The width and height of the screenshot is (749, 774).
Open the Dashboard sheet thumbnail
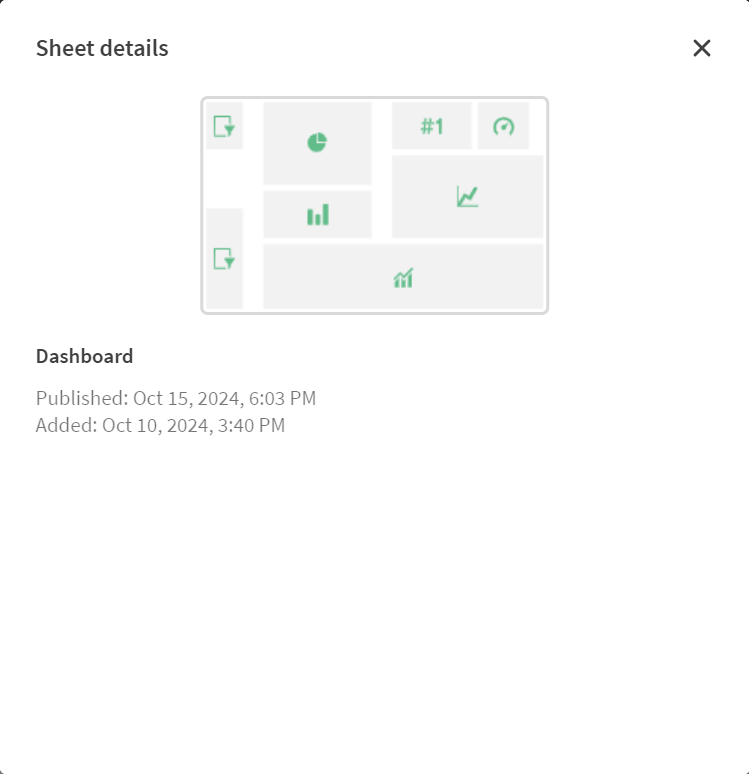pyautogui.click(x=374, y=205)
